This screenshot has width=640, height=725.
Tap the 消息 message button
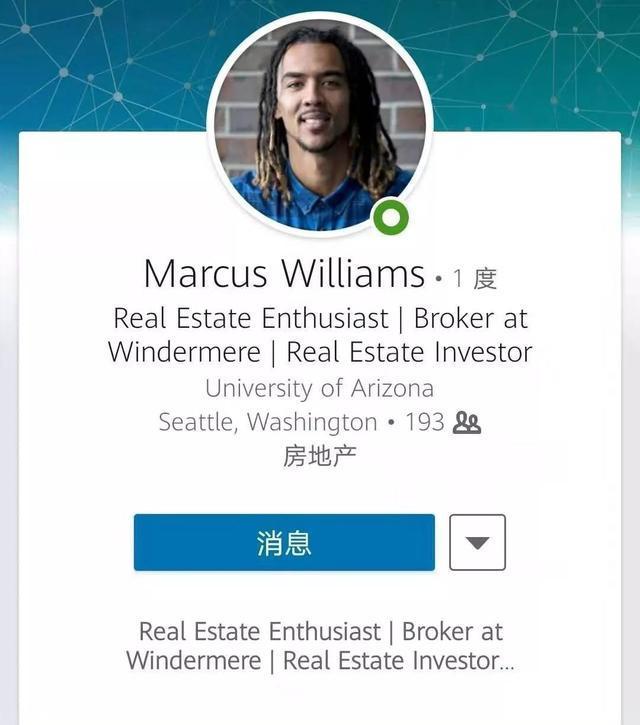(284, 543)
